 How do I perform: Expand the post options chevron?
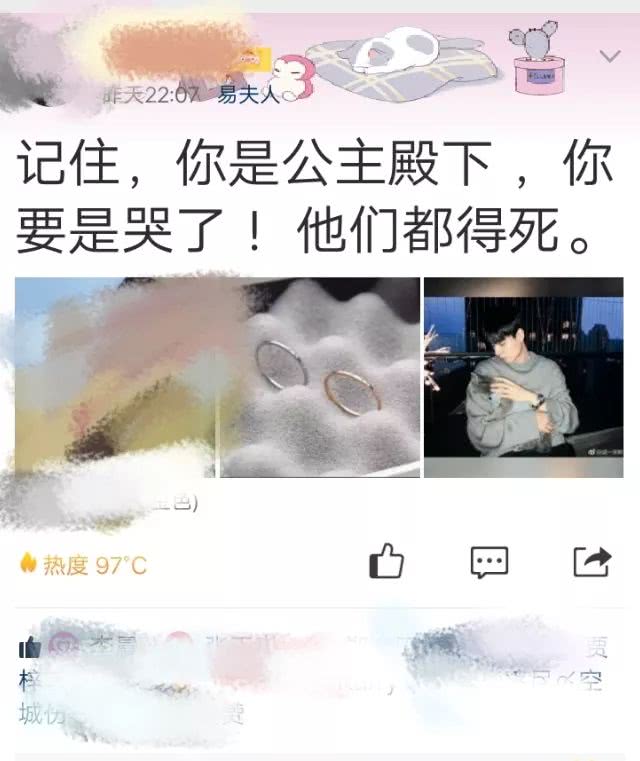tap(609, 57)
